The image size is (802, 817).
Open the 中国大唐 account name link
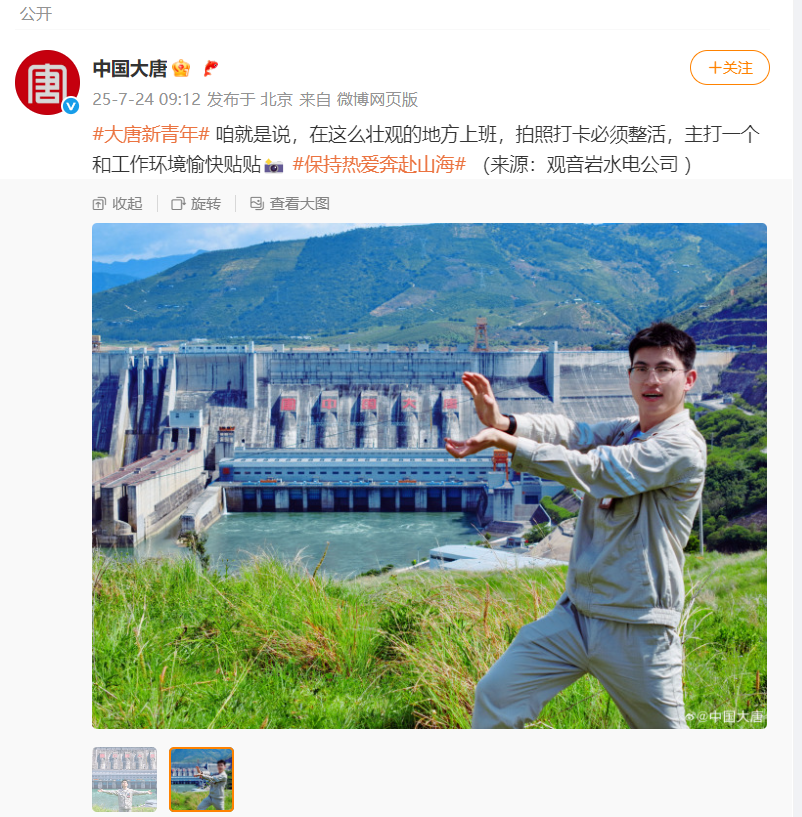pos(130,68)
